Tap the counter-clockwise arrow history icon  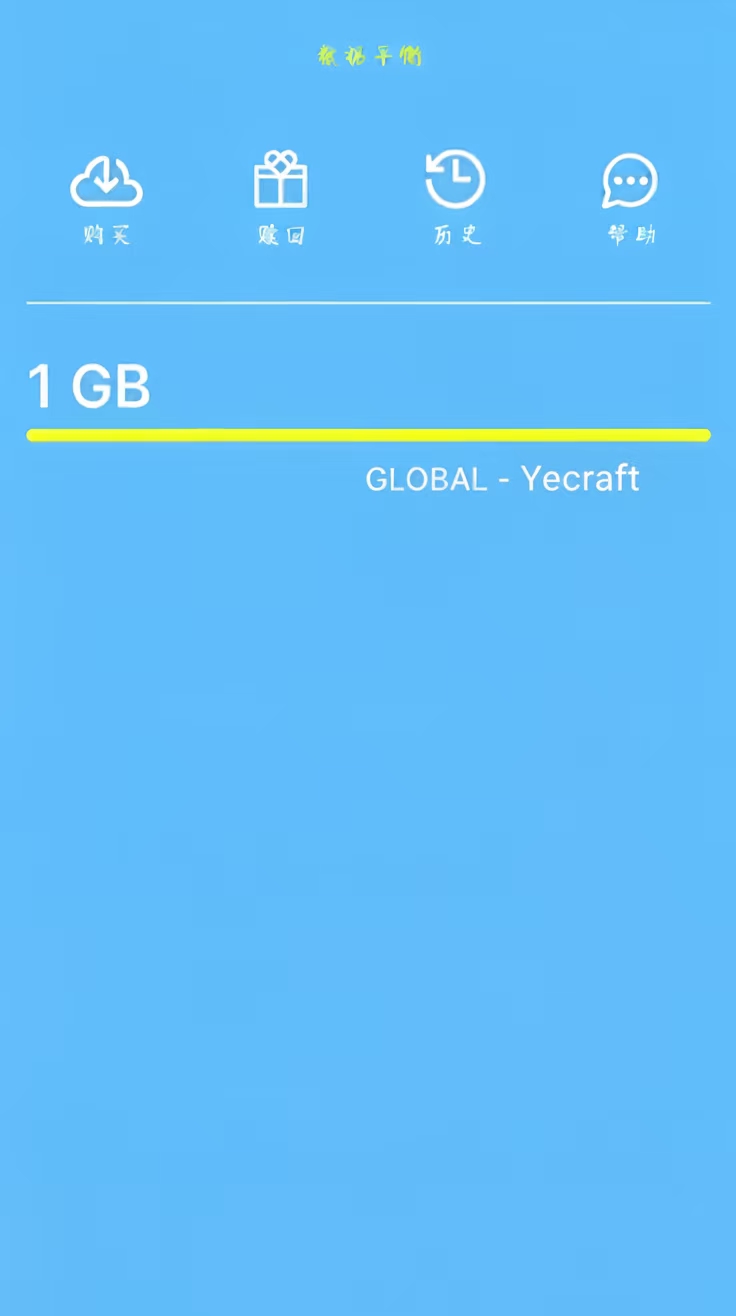456,180
